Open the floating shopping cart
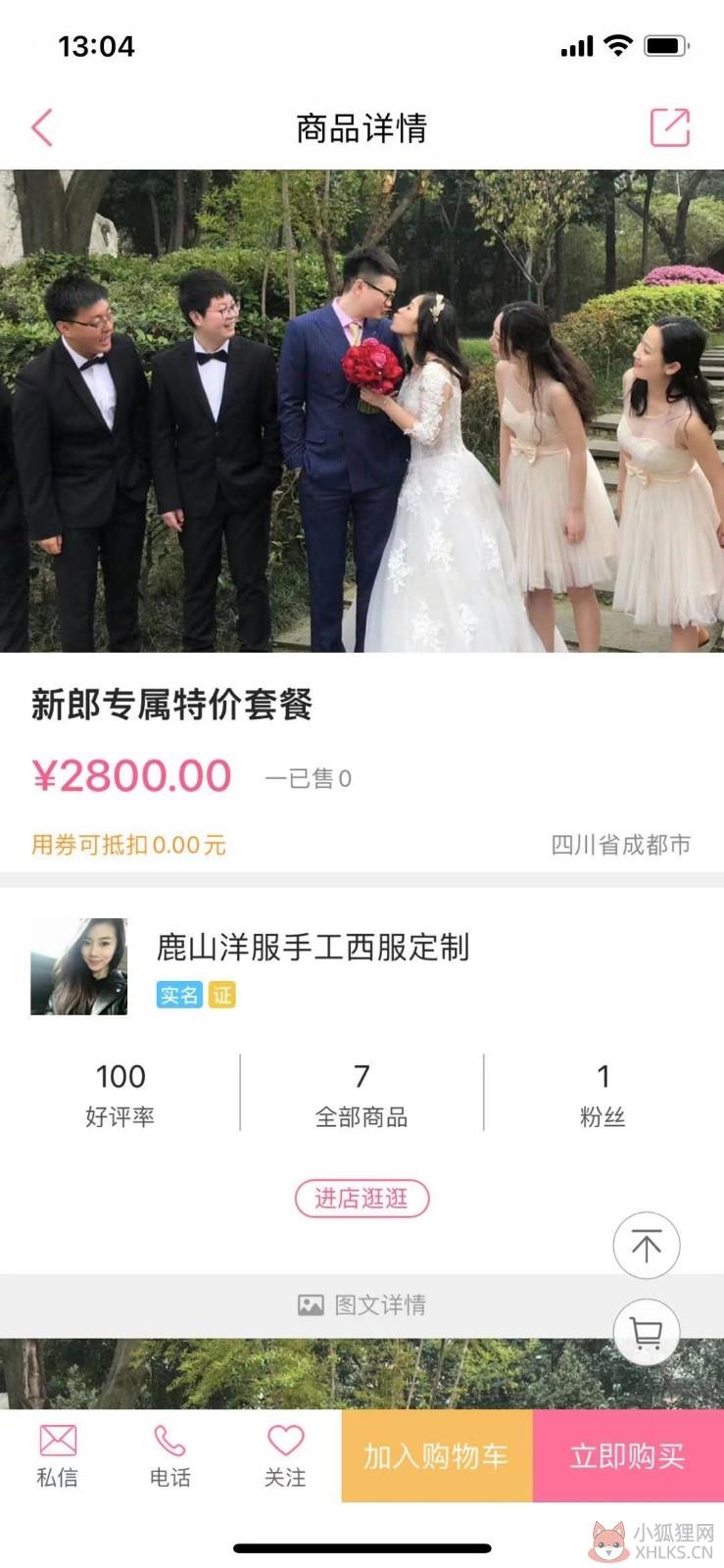 click(x=647, y=1333)
